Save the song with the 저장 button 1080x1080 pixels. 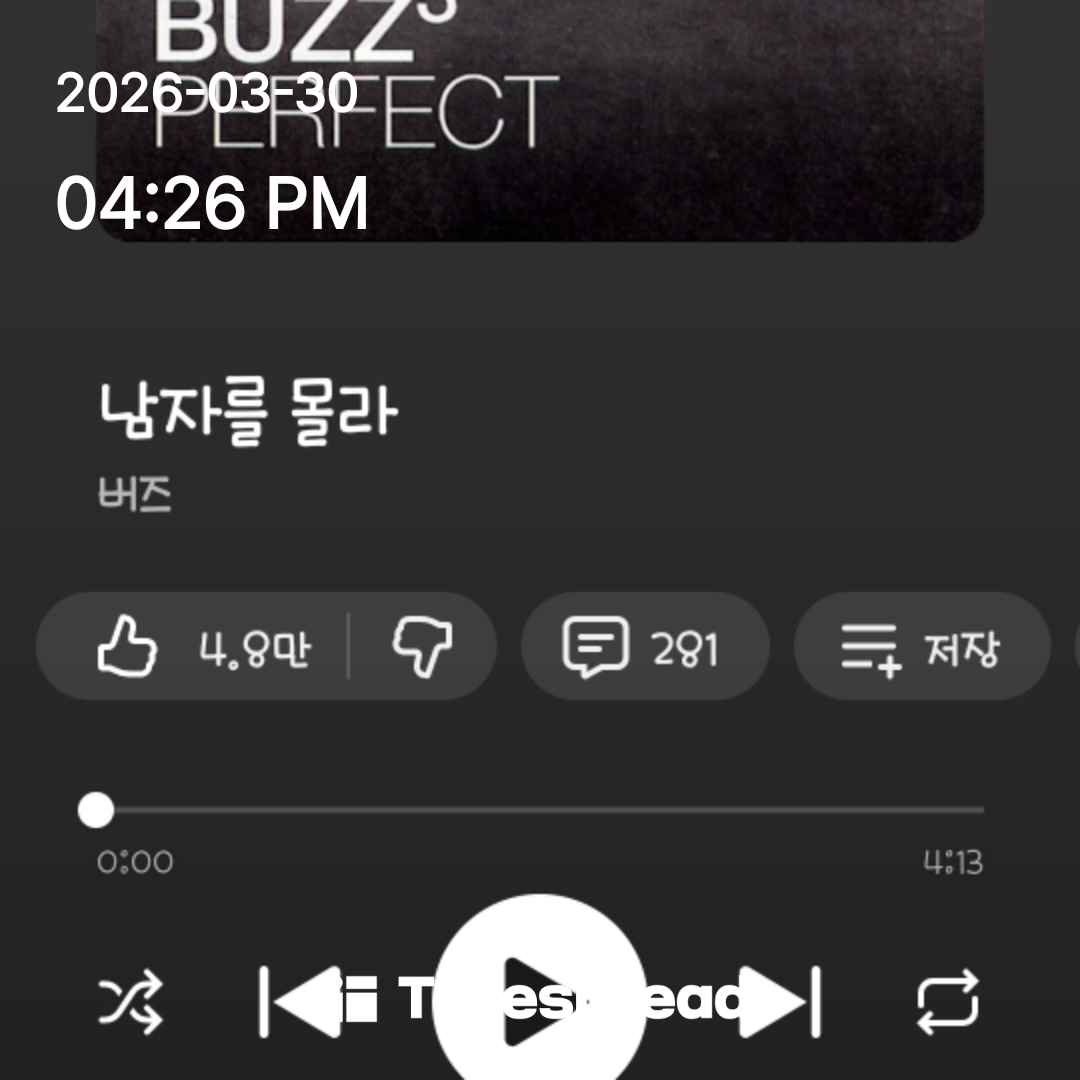pyautogui.click(x=920, y=647)
